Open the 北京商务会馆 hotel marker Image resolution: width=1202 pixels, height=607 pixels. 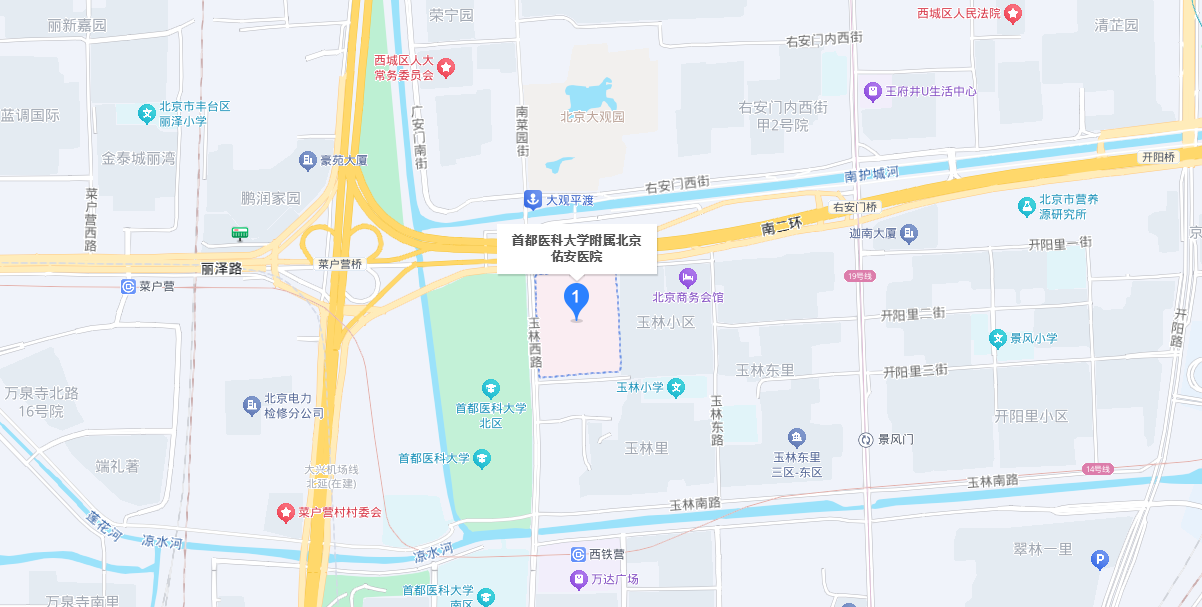click(x=687, y=276)
